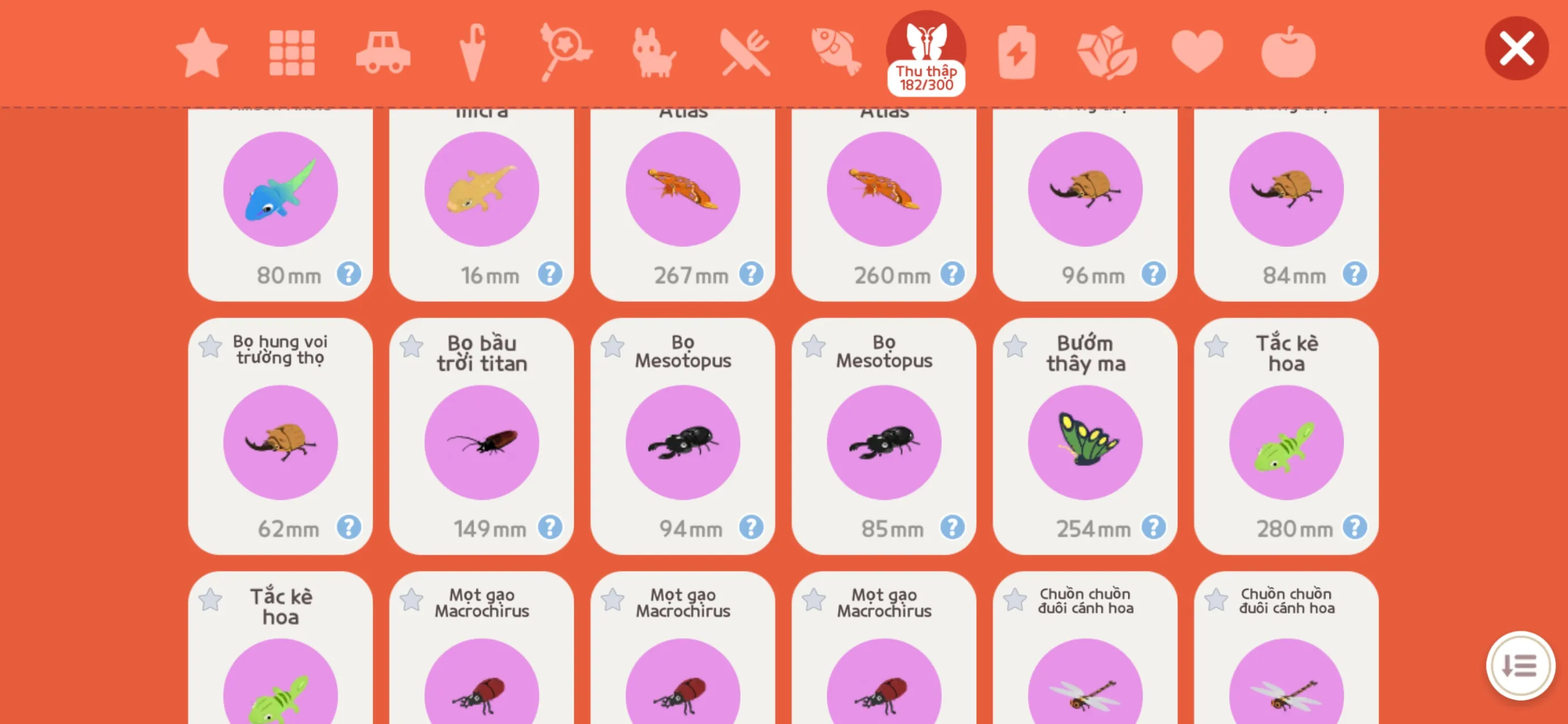Viewport: 1568px width, 724px height.
Task: Open the fish category tab
Action: [835, 52]
